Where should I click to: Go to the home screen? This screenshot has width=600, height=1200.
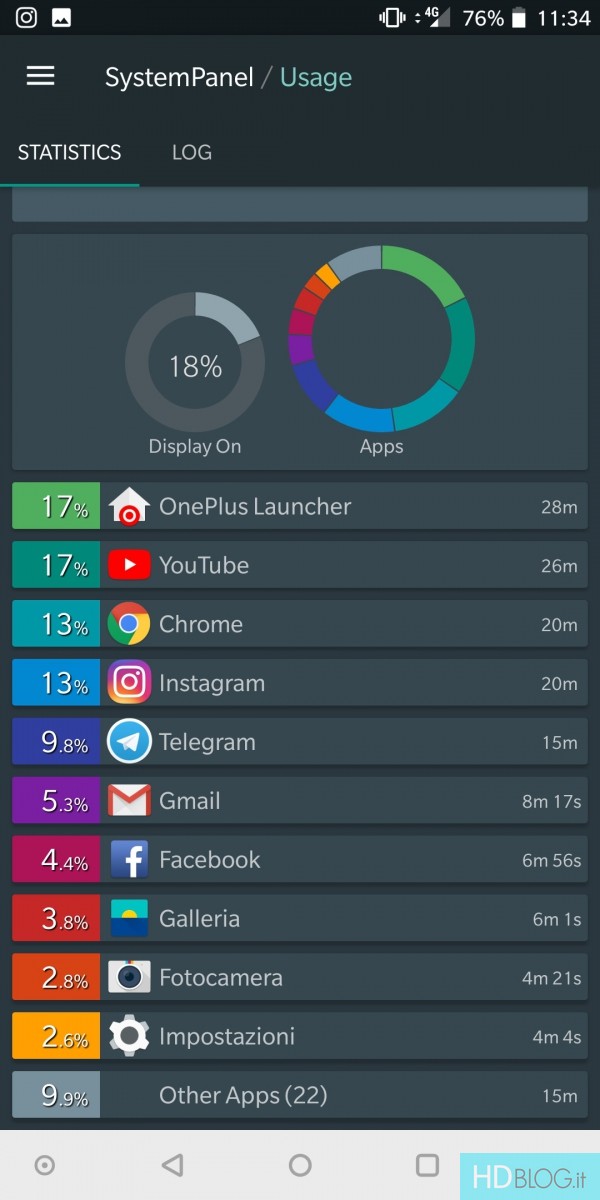pyautogui.click(x=300, y=1165)
